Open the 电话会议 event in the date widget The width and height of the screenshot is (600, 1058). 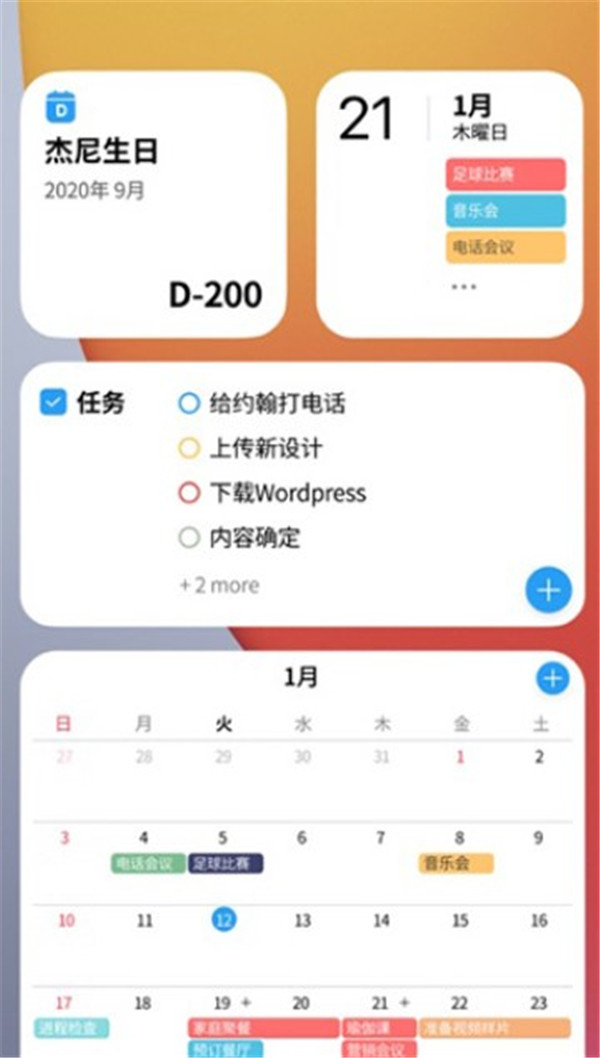pyautogui.click(x=505, y=247)
